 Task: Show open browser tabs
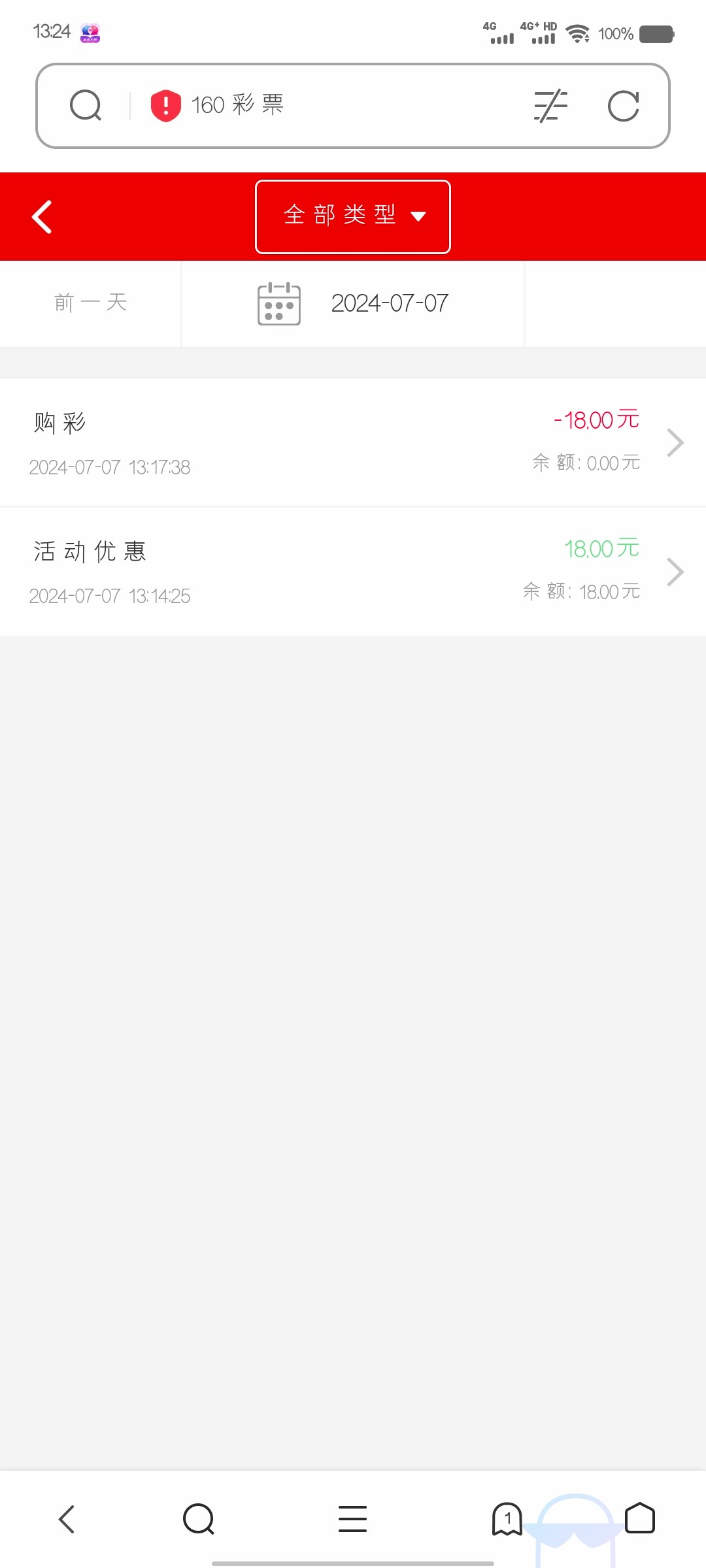pos(507,1518)
